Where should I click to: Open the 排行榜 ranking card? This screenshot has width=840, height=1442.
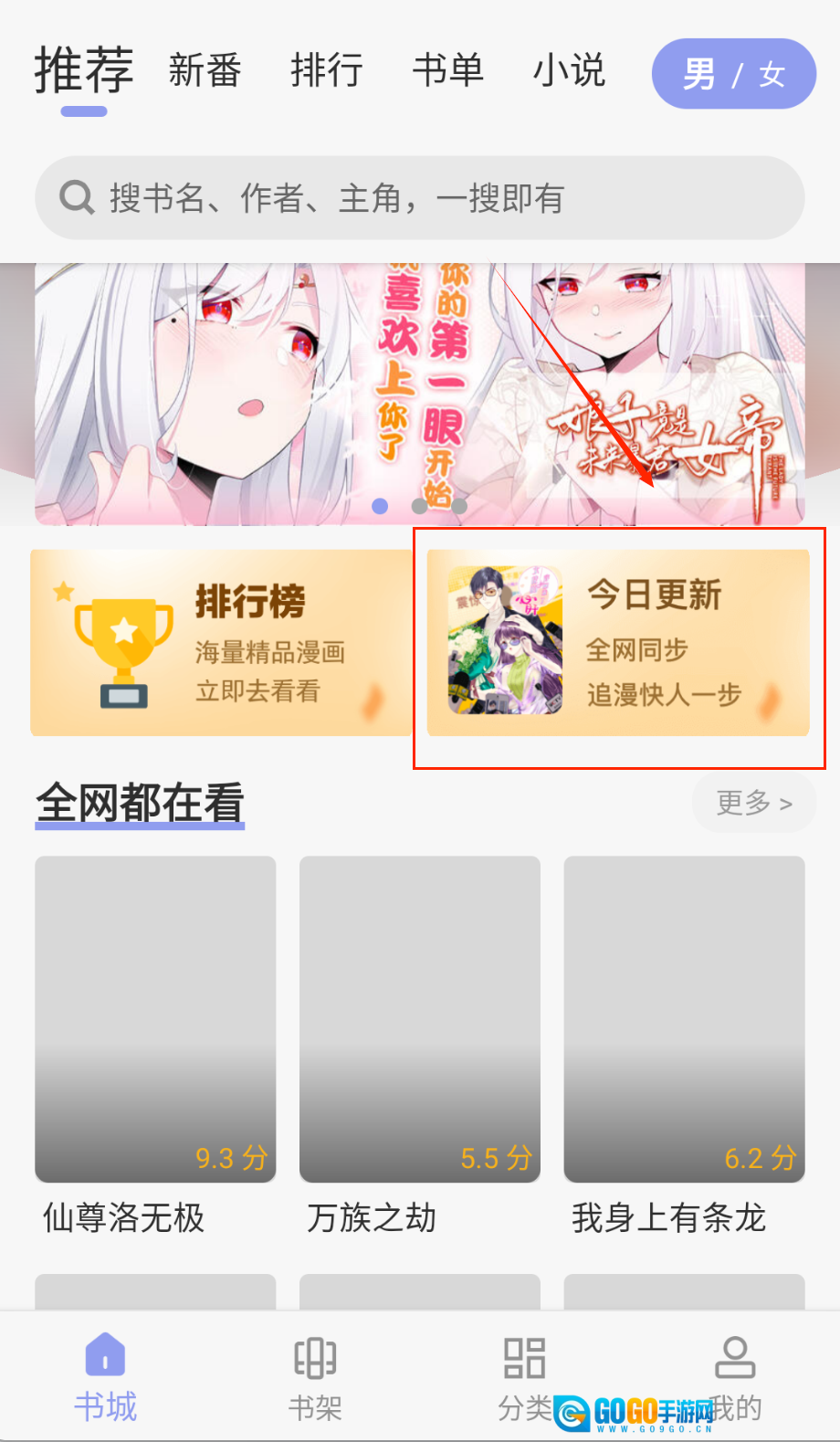tap(220, 642)
